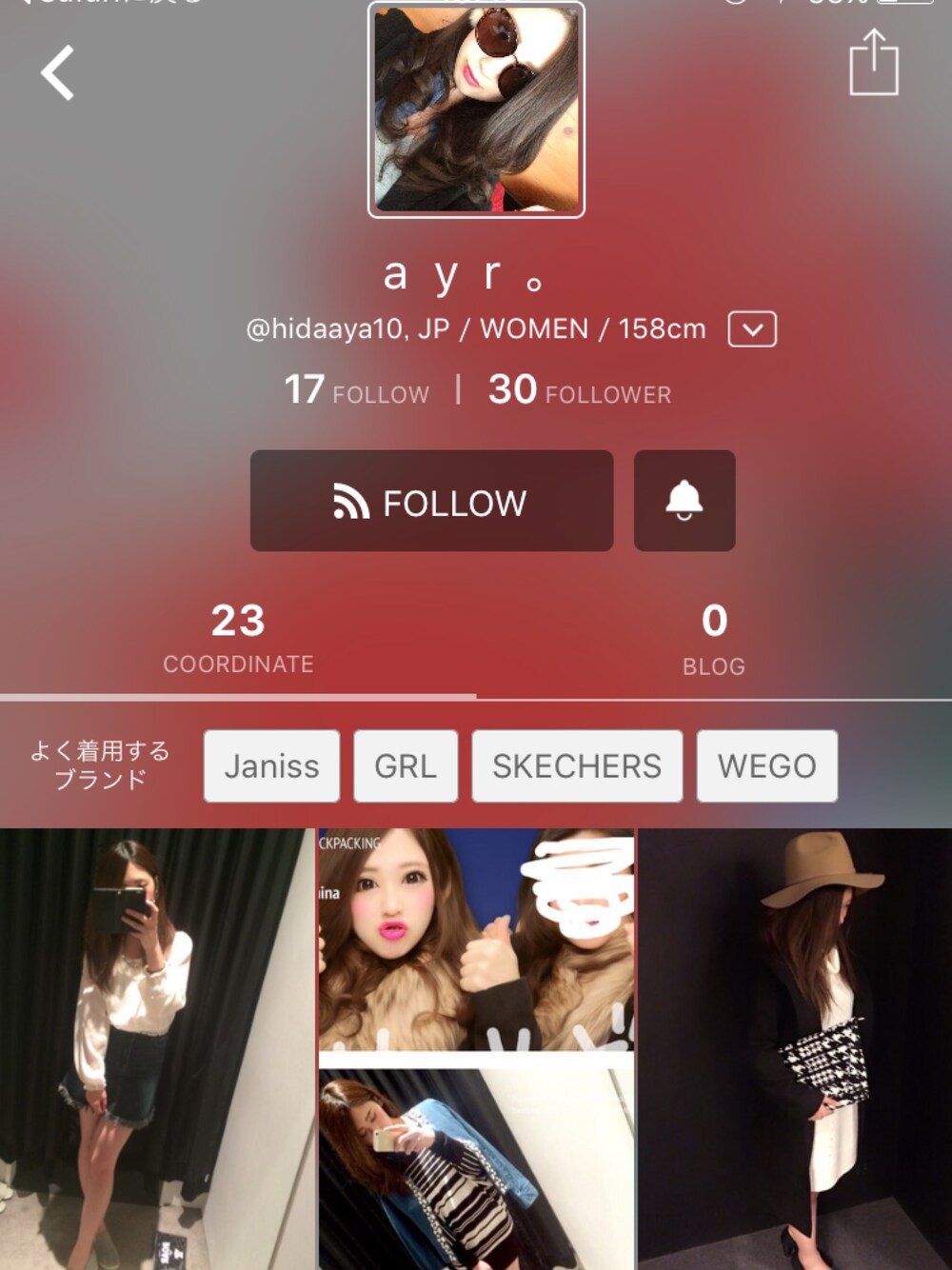This screenshot has height=1270, width=952.
Task: Expand the profile details dropdown
Action: click(752, 329)
